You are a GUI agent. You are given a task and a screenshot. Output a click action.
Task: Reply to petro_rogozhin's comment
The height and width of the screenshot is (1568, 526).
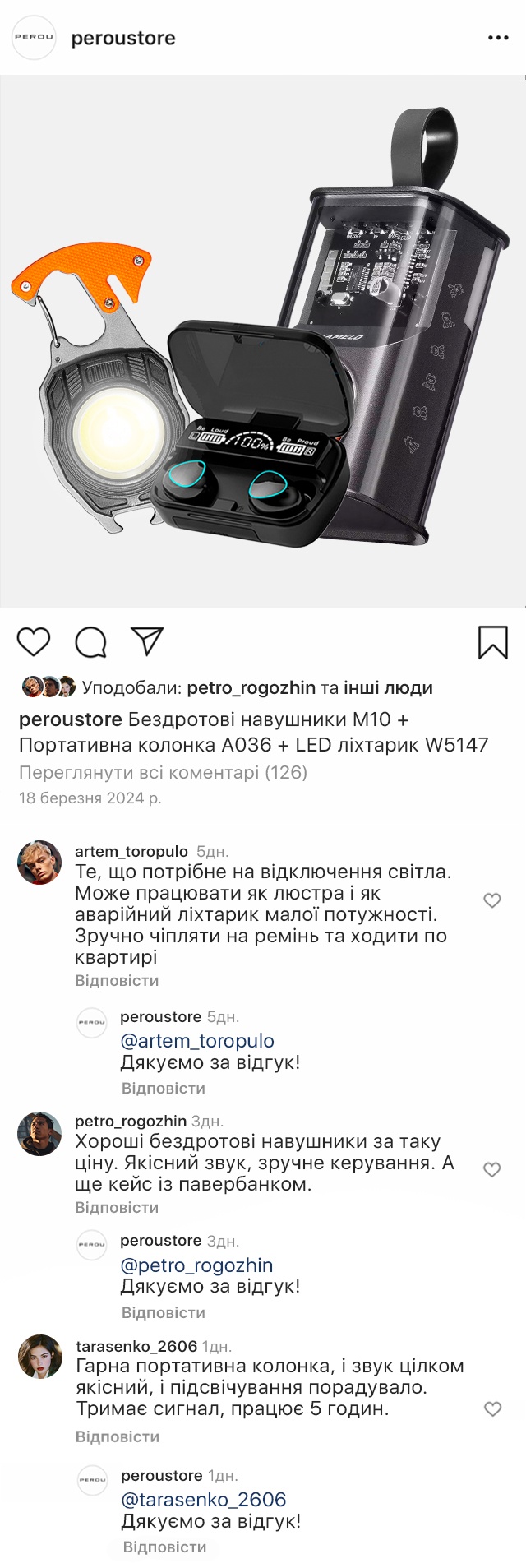point(117,1207)
